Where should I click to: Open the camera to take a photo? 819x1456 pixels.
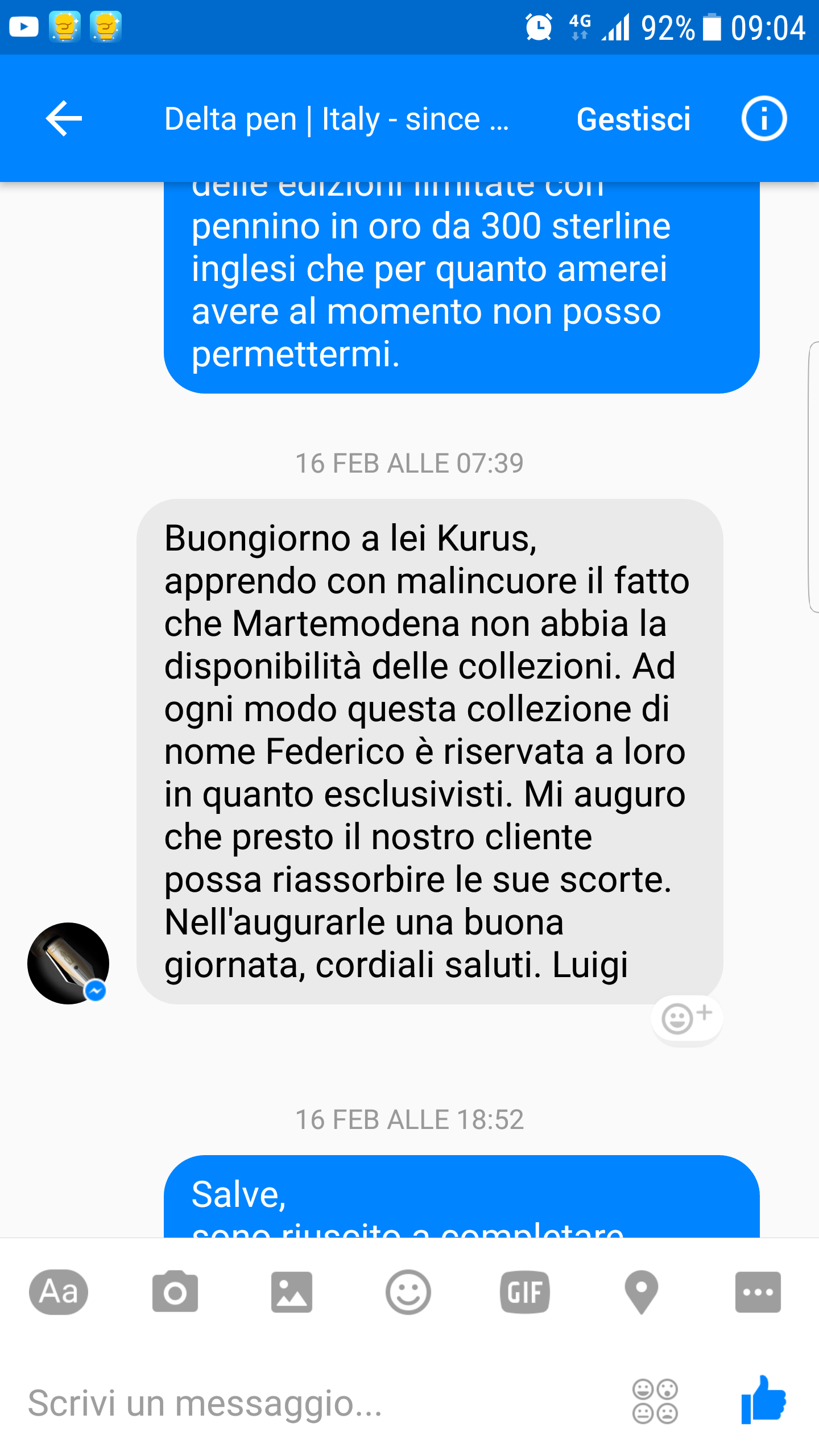pos(175,1292)
